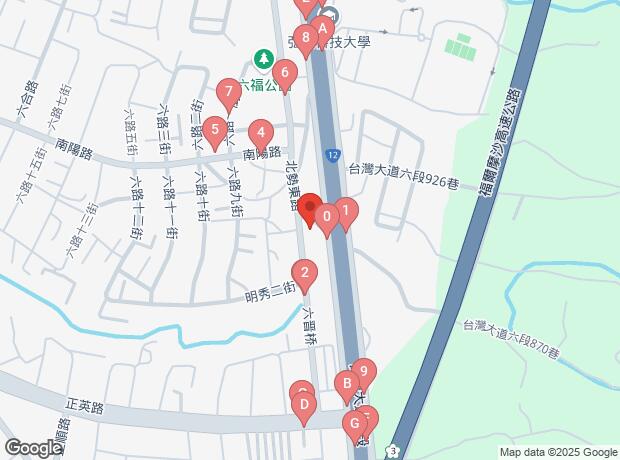Open map marker 2

[x=303, y=272]
